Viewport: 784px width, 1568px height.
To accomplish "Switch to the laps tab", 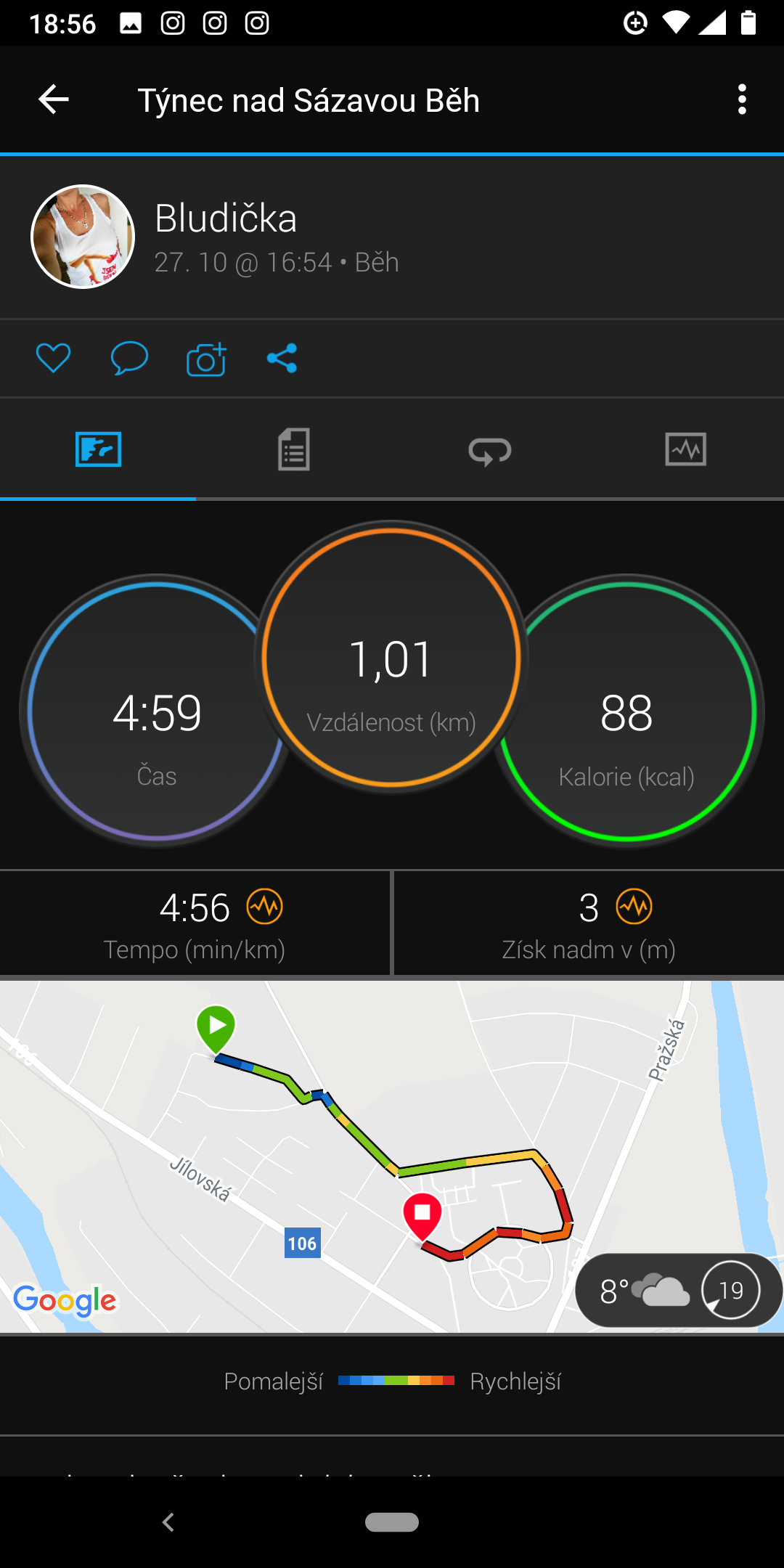I will tap(490, 450).
